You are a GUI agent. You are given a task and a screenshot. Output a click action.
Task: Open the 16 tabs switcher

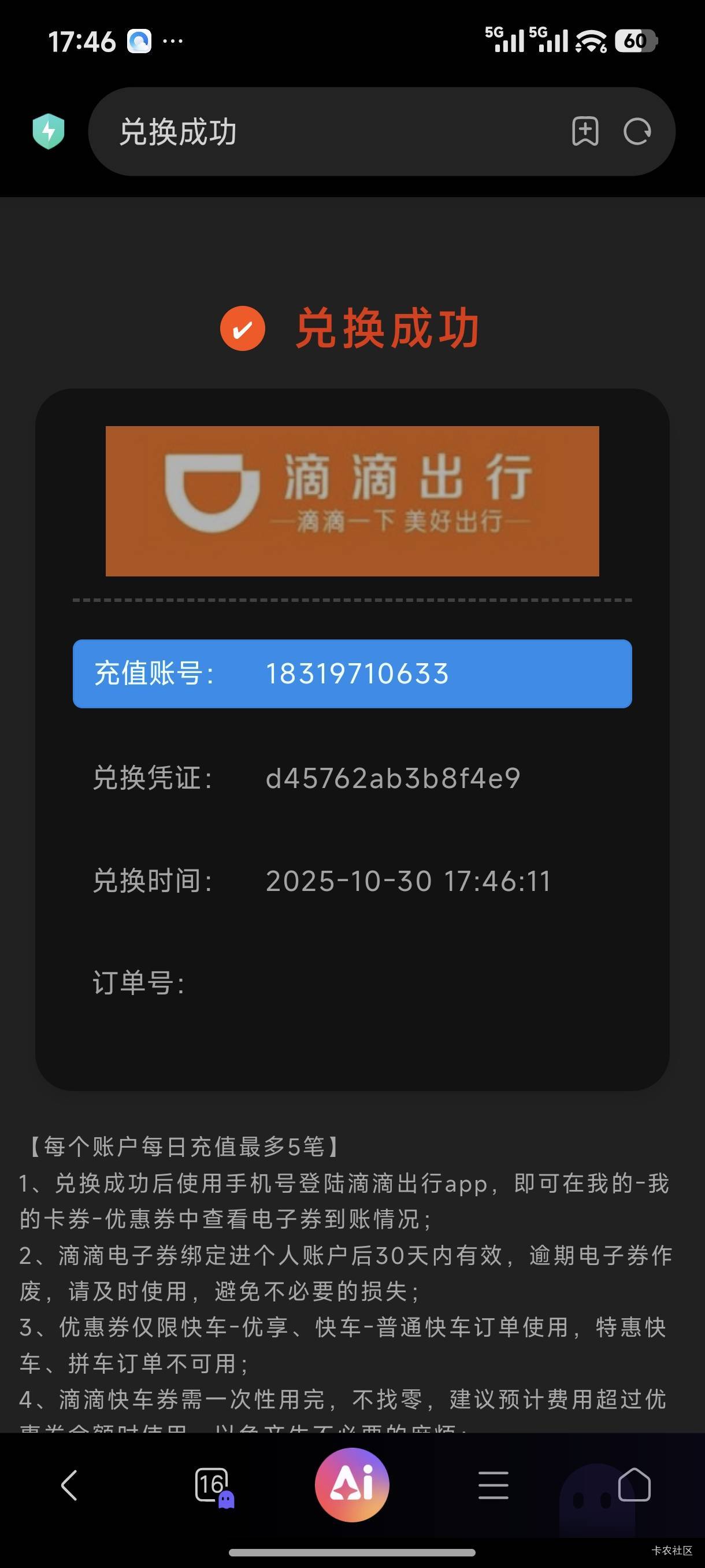tap(213, 1485)
